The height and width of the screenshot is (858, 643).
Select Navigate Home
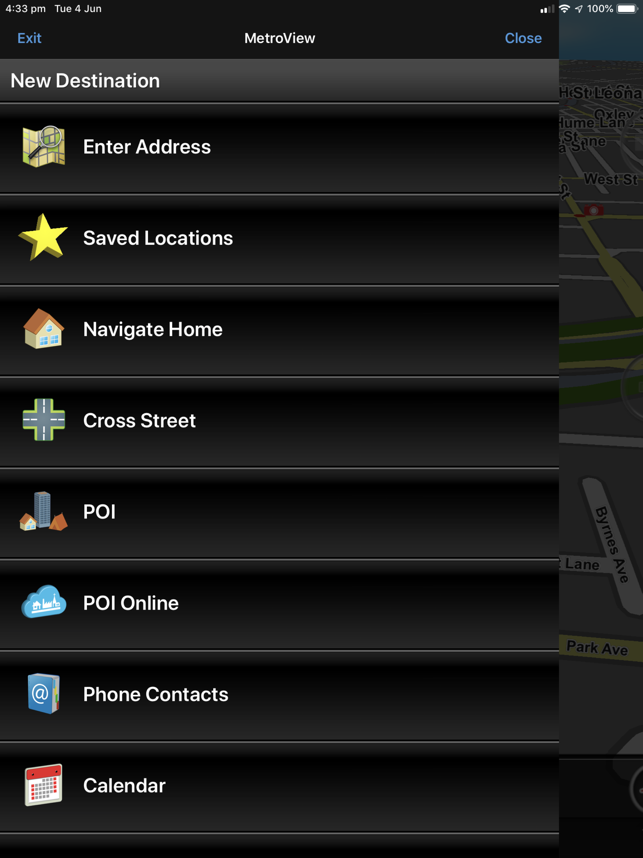[152, 329]
